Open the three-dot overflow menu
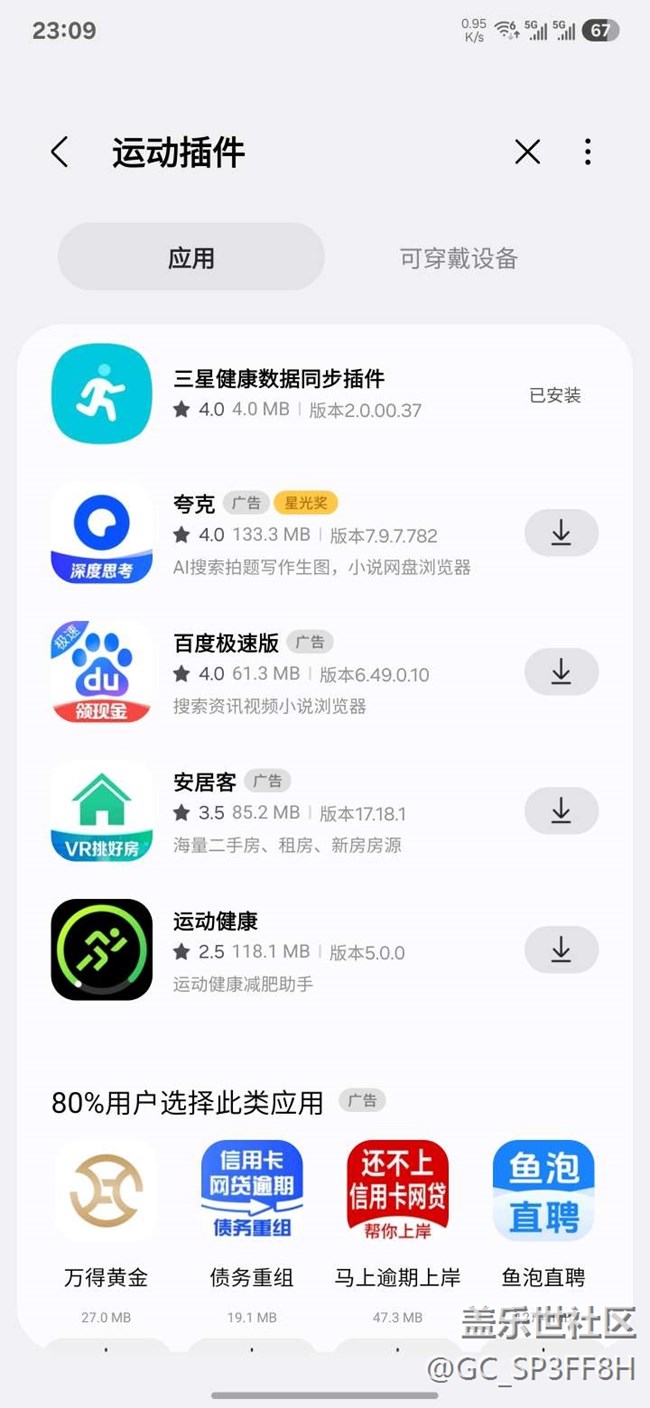This screenshot has width=650, height=1408. 588,152
